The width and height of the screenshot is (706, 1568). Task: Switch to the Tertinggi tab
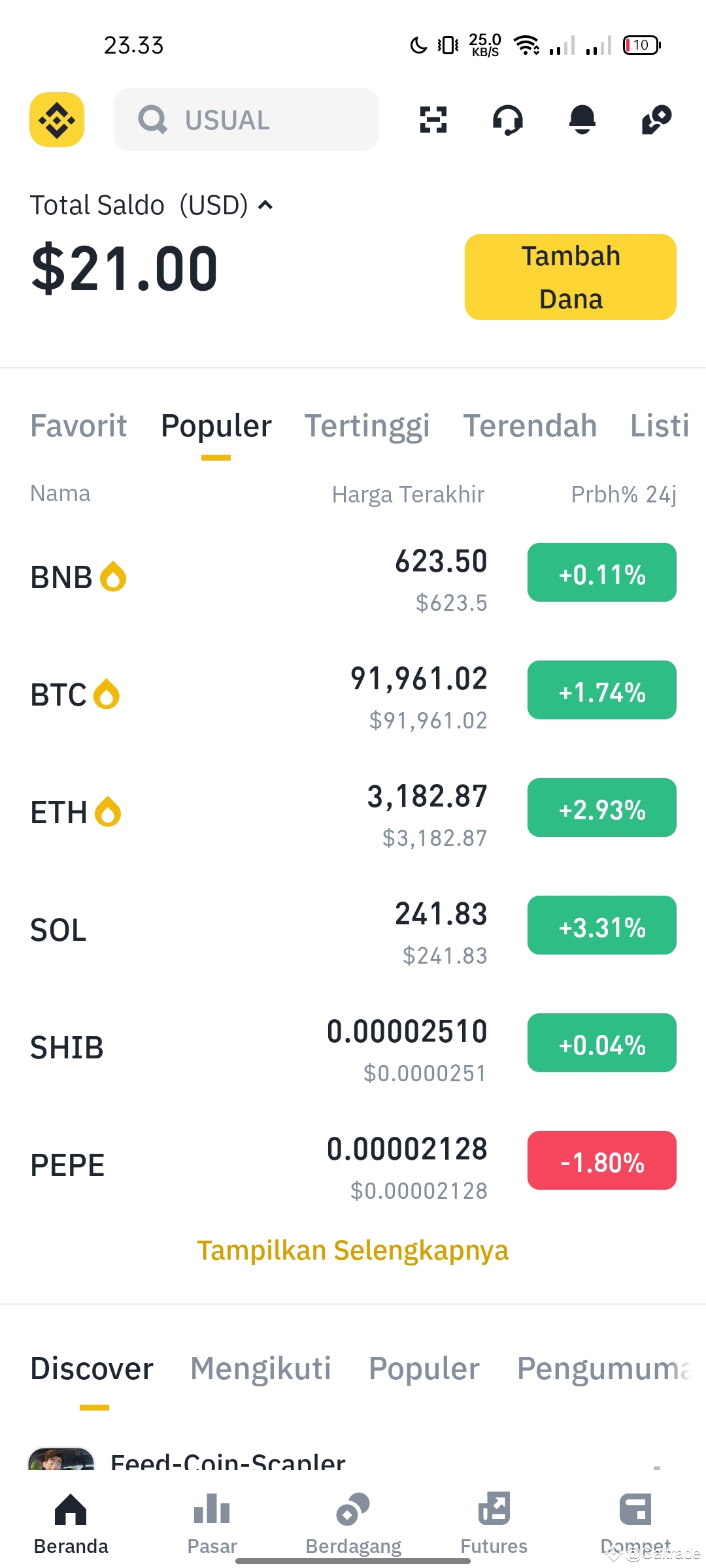tap(367, 426)
